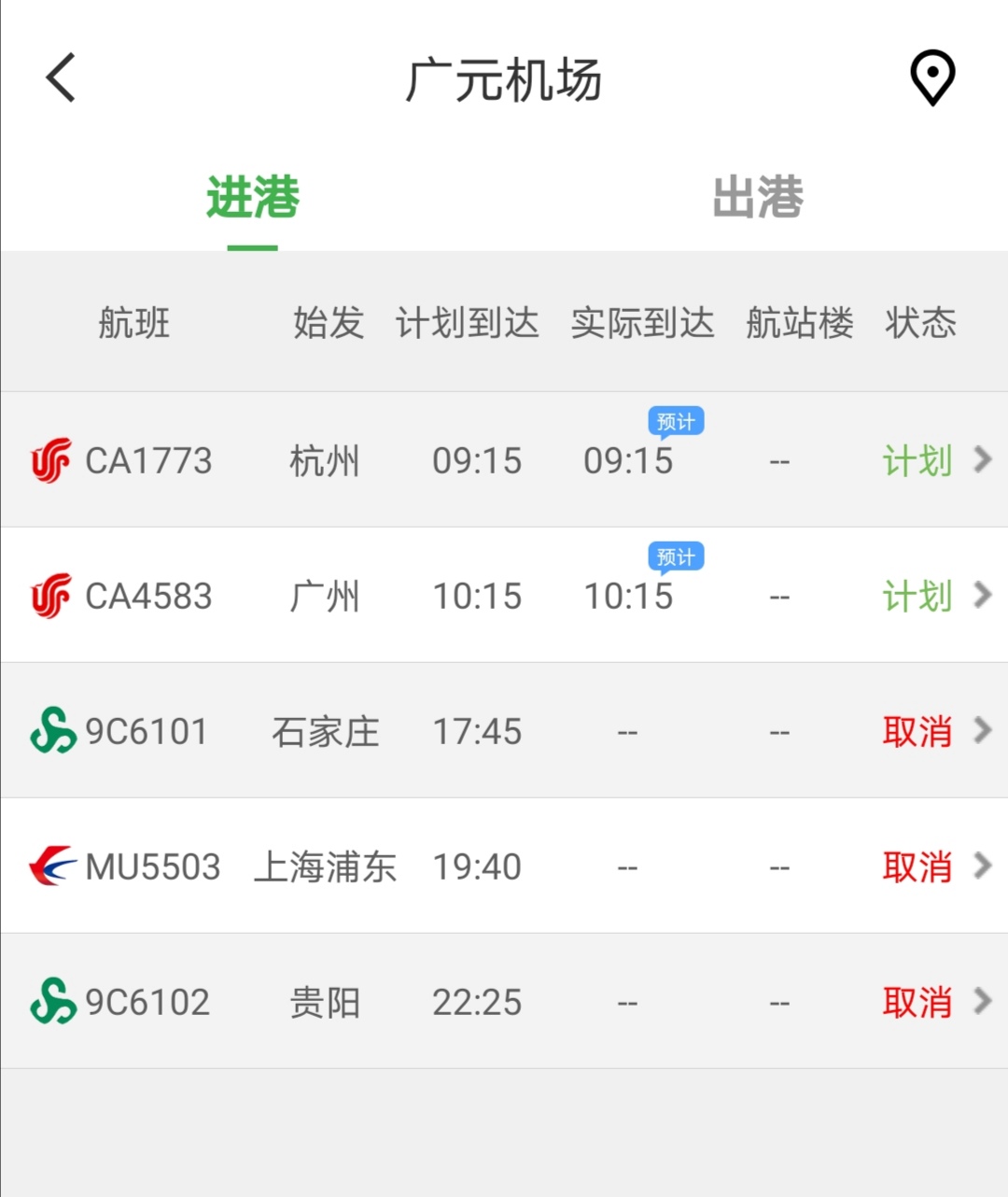Select the 进港 arrivals tab
This screenshot has width=1008, height=1197.
(252, 198)
